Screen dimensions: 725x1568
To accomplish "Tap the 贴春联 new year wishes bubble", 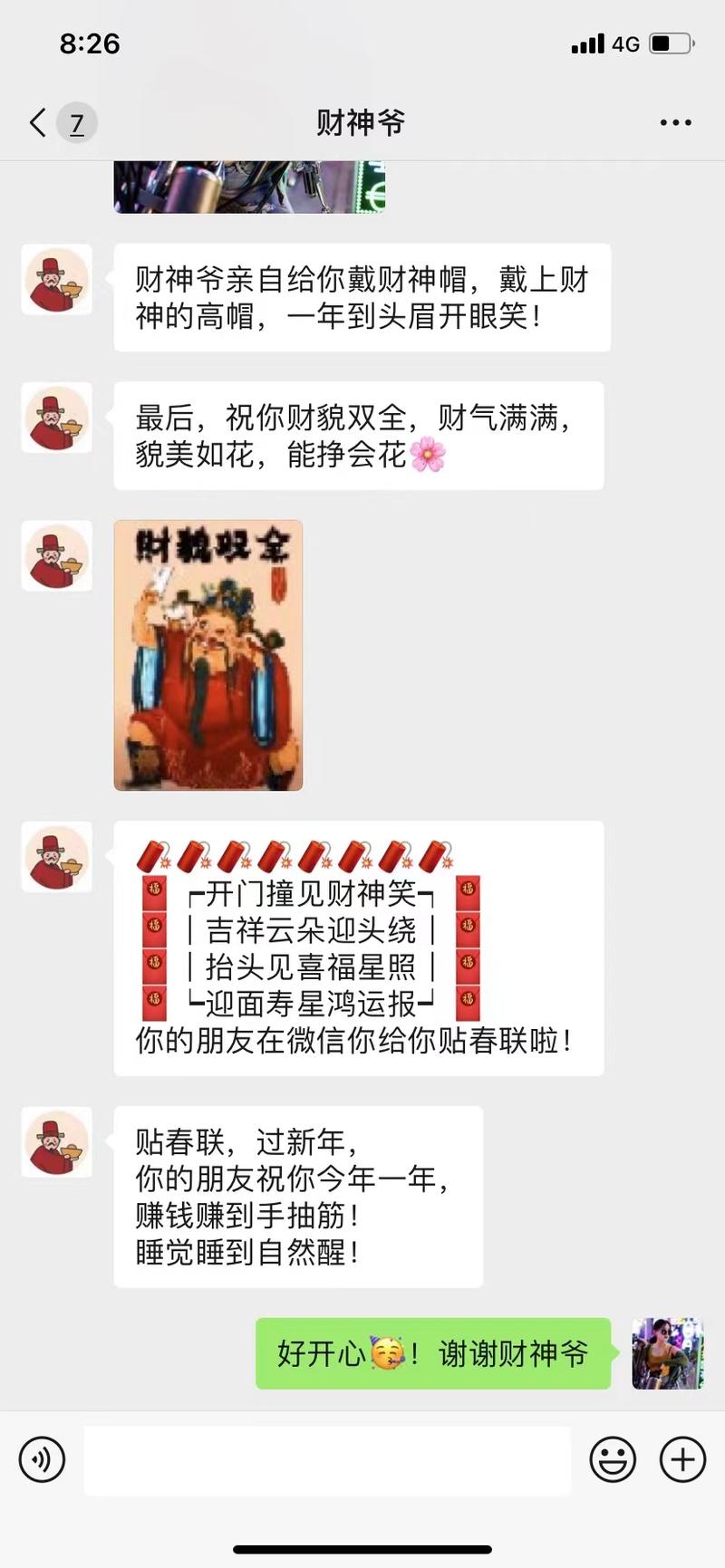I will click(297, 1196).
